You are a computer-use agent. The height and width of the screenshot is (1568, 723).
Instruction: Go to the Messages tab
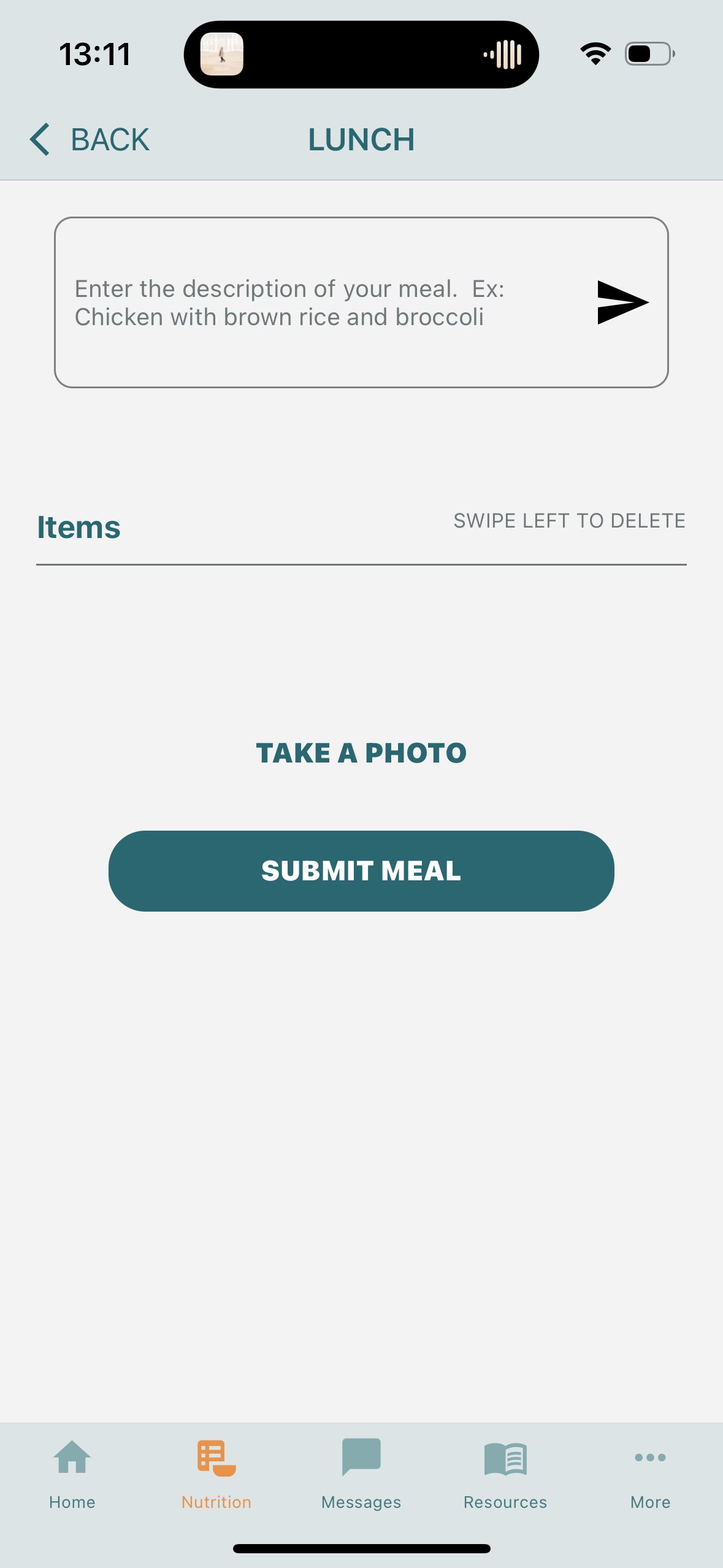(x=361, y=1474)
